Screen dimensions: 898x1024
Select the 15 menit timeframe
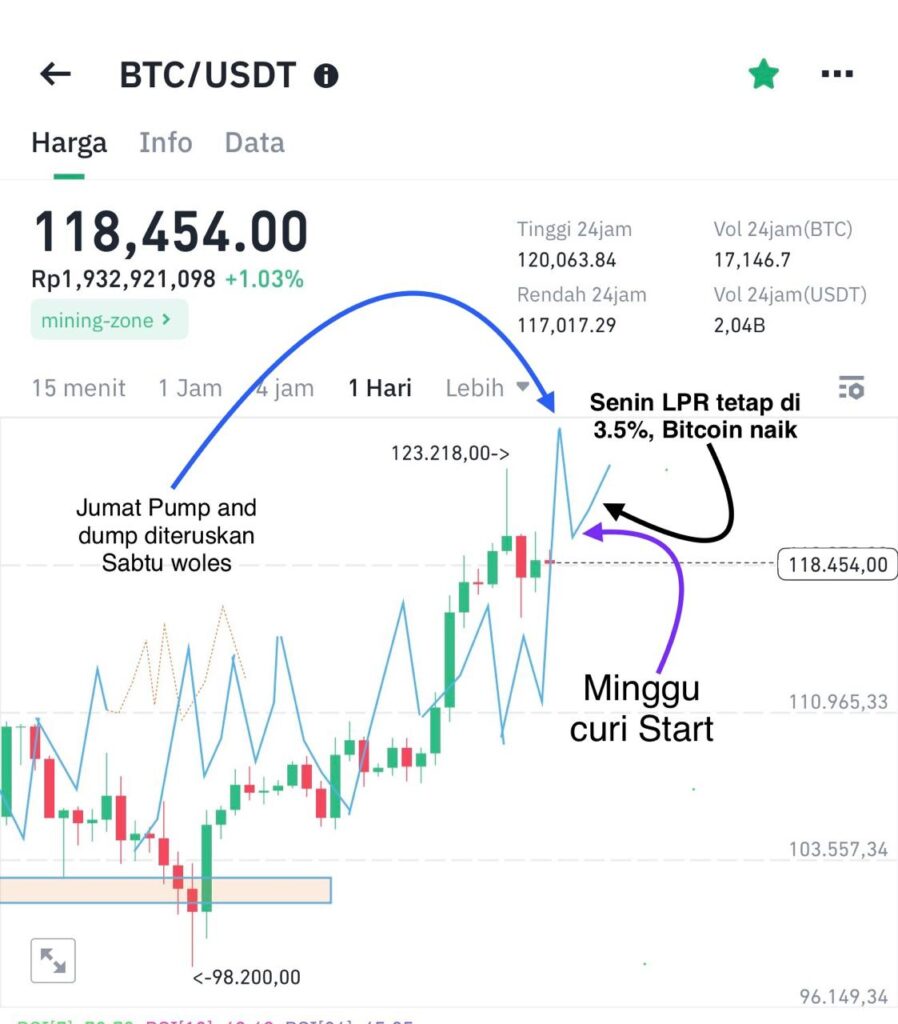point(79,388)
